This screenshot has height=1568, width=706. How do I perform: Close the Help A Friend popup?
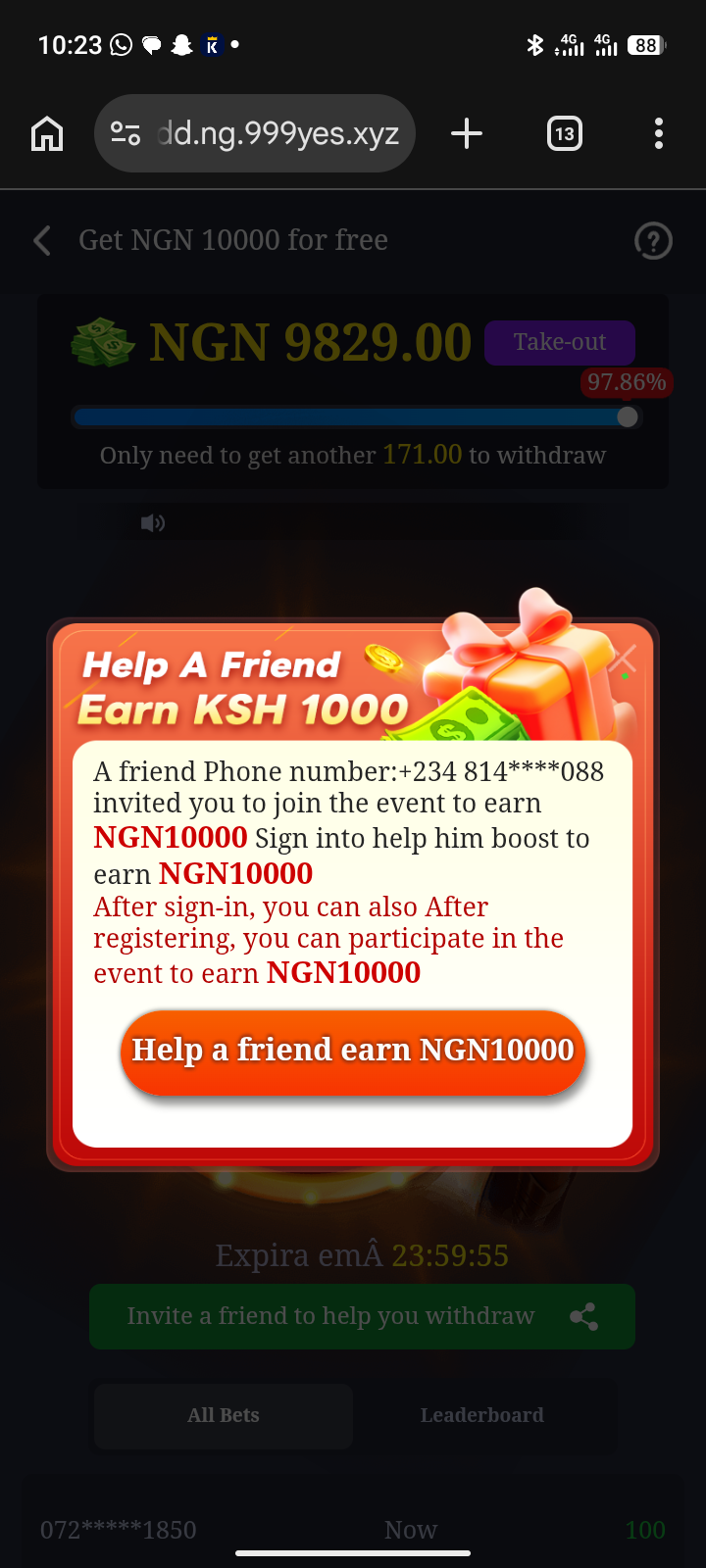click(x=624, y=660)
